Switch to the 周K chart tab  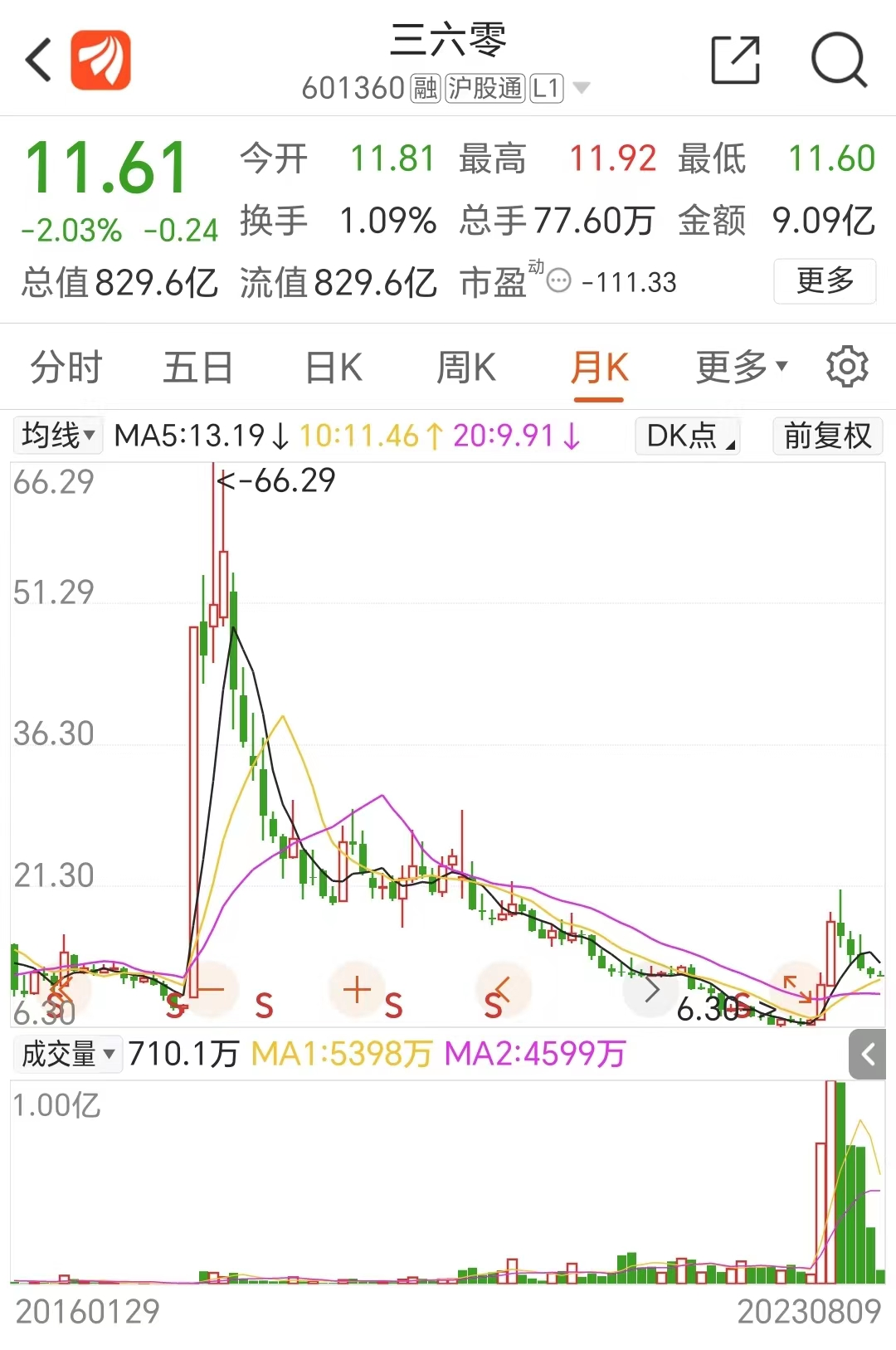[x=465, y=367]
